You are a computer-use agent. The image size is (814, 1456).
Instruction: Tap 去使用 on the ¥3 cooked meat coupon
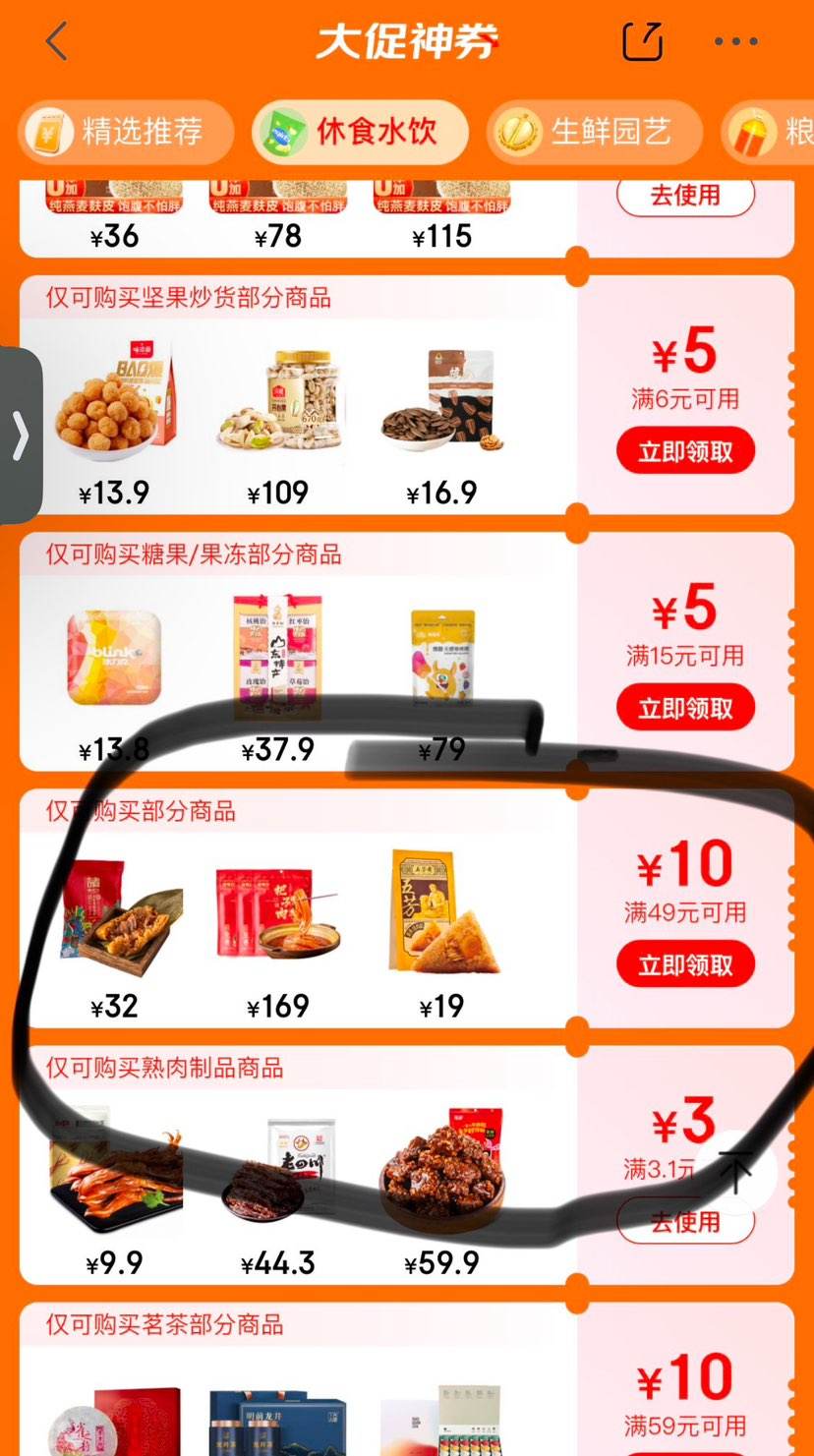coord(685,1221)
